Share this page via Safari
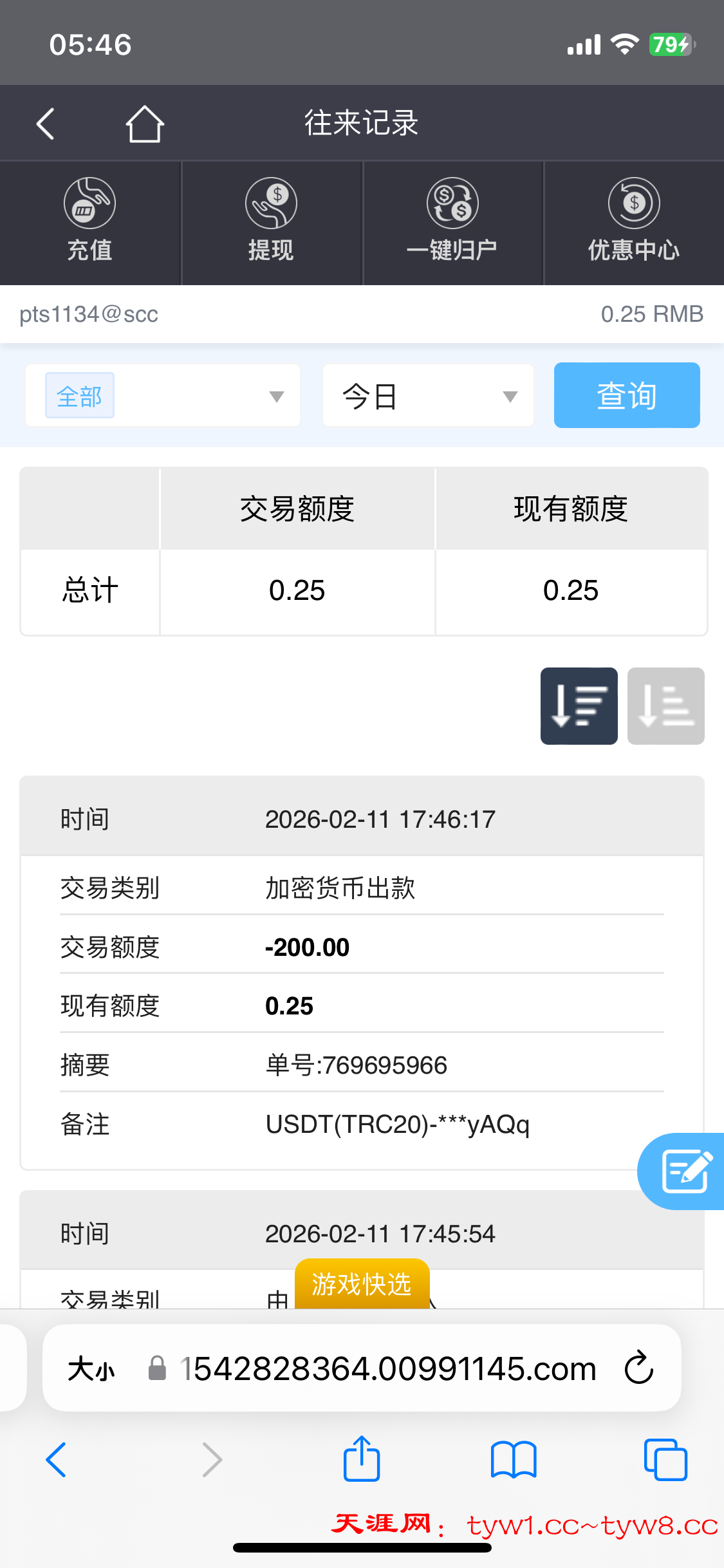The width and height of the screenshot is (724, 1568). tap(362, 1459)
